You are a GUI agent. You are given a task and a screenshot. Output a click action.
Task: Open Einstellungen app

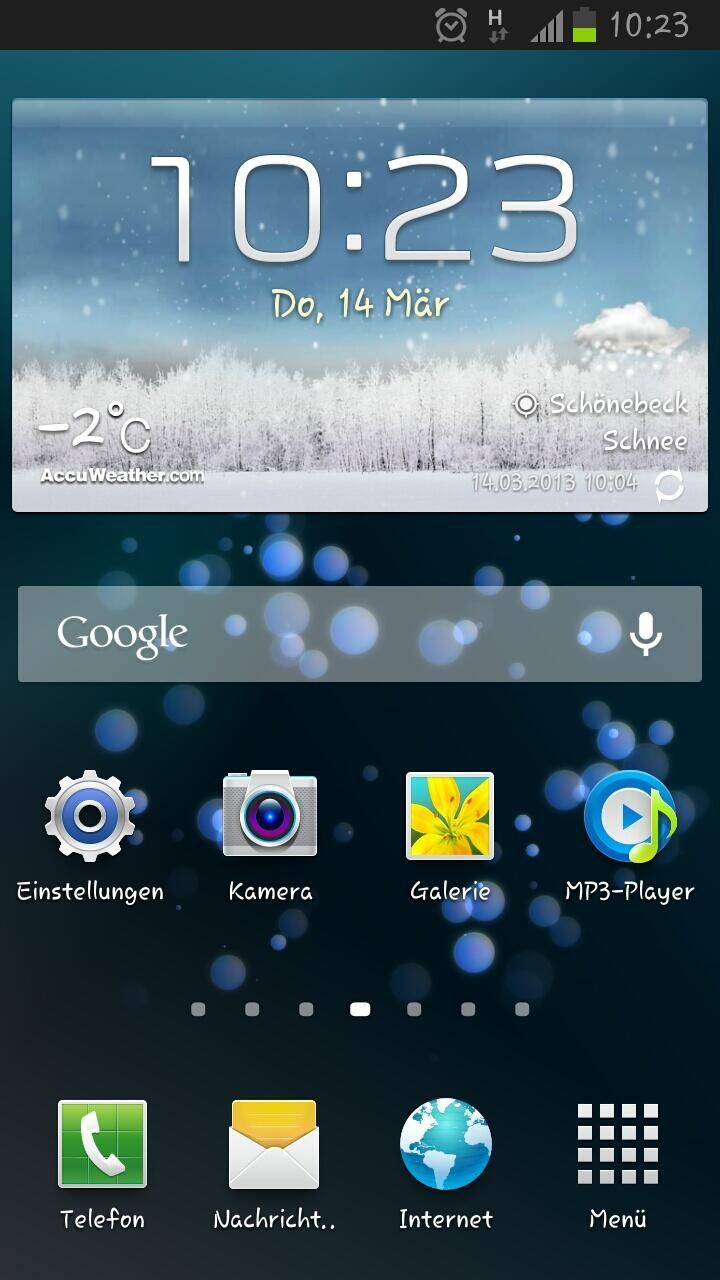(x=90, y=816)
